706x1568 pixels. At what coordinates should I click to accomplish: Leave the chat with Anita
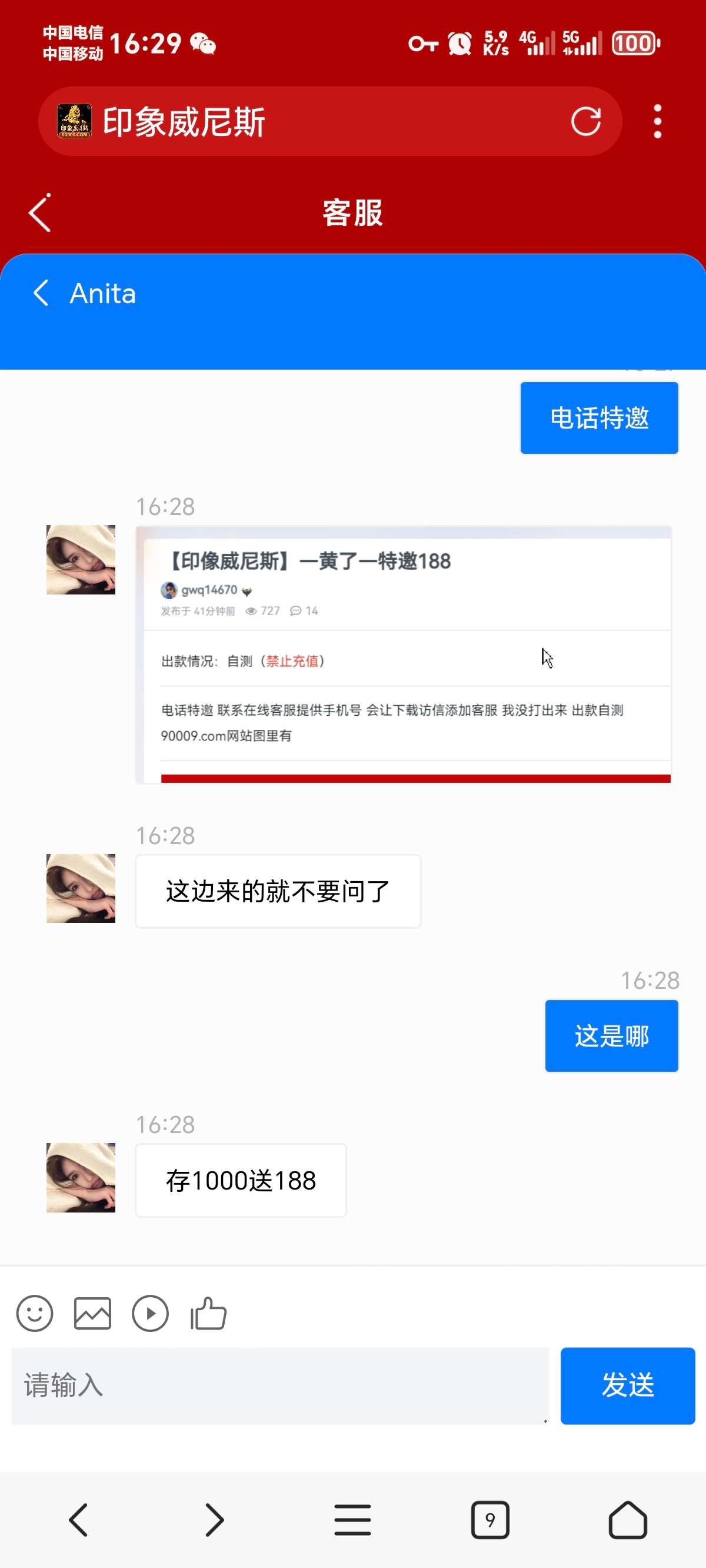(x=41, y=293)
